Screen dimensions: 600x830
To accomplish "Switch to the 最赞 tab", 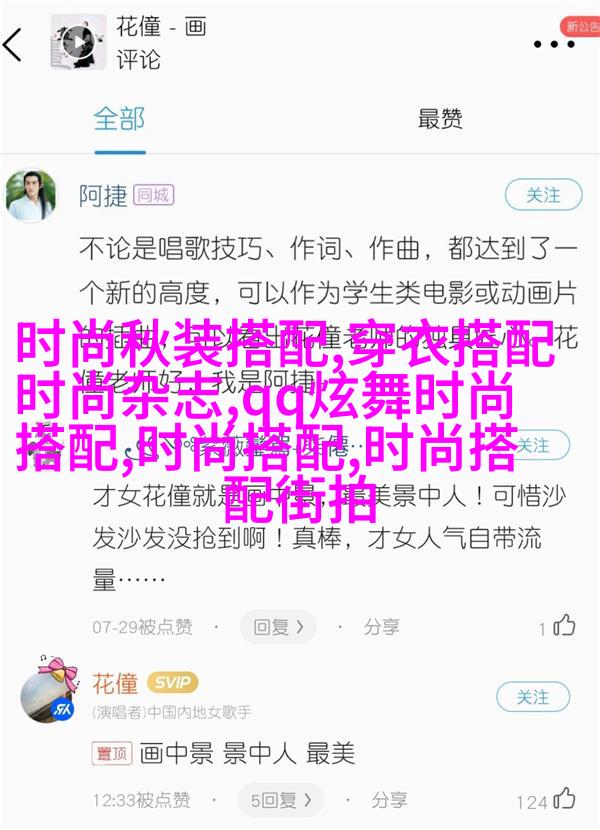I will (x=440, y=119).
